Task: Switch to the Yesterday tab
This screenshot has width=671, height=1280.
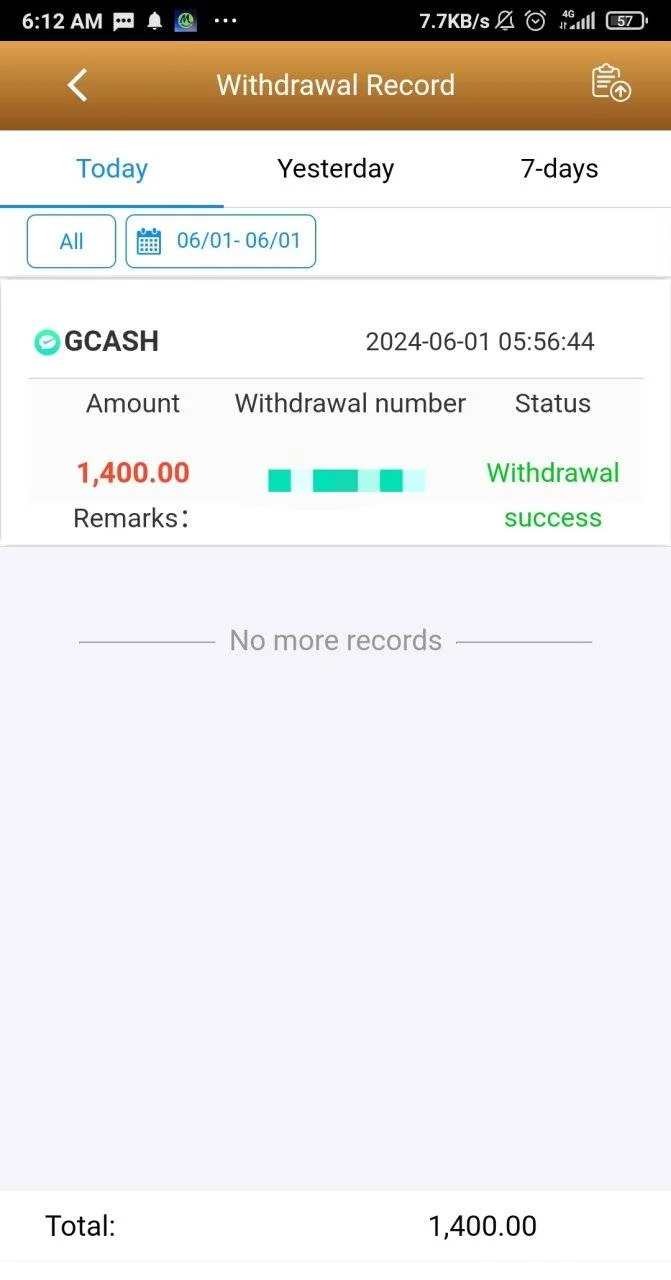Action: pyautogui.click(x=335, y=169)
